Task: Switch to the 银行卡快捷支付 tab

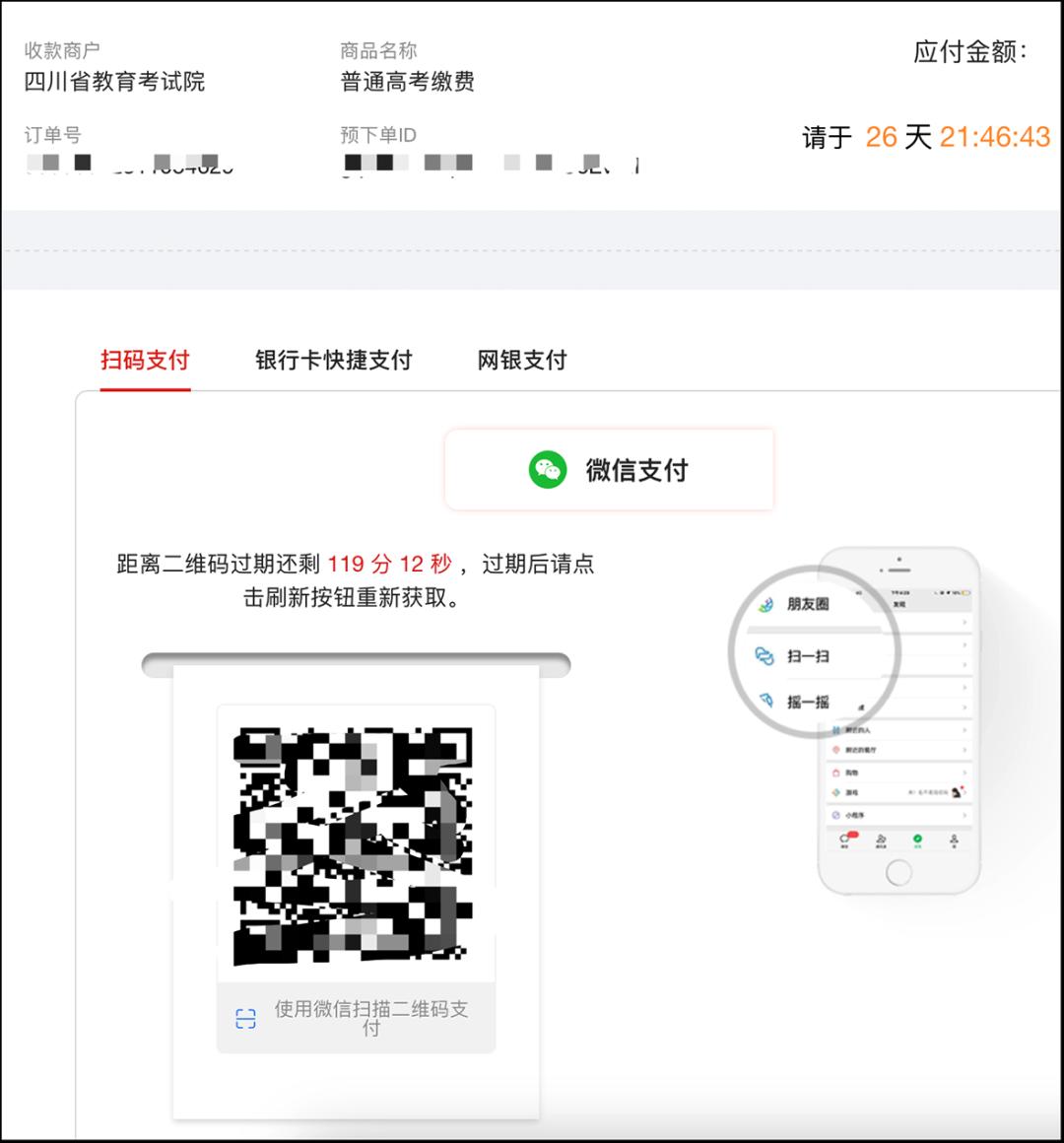Action: [333, 361]
